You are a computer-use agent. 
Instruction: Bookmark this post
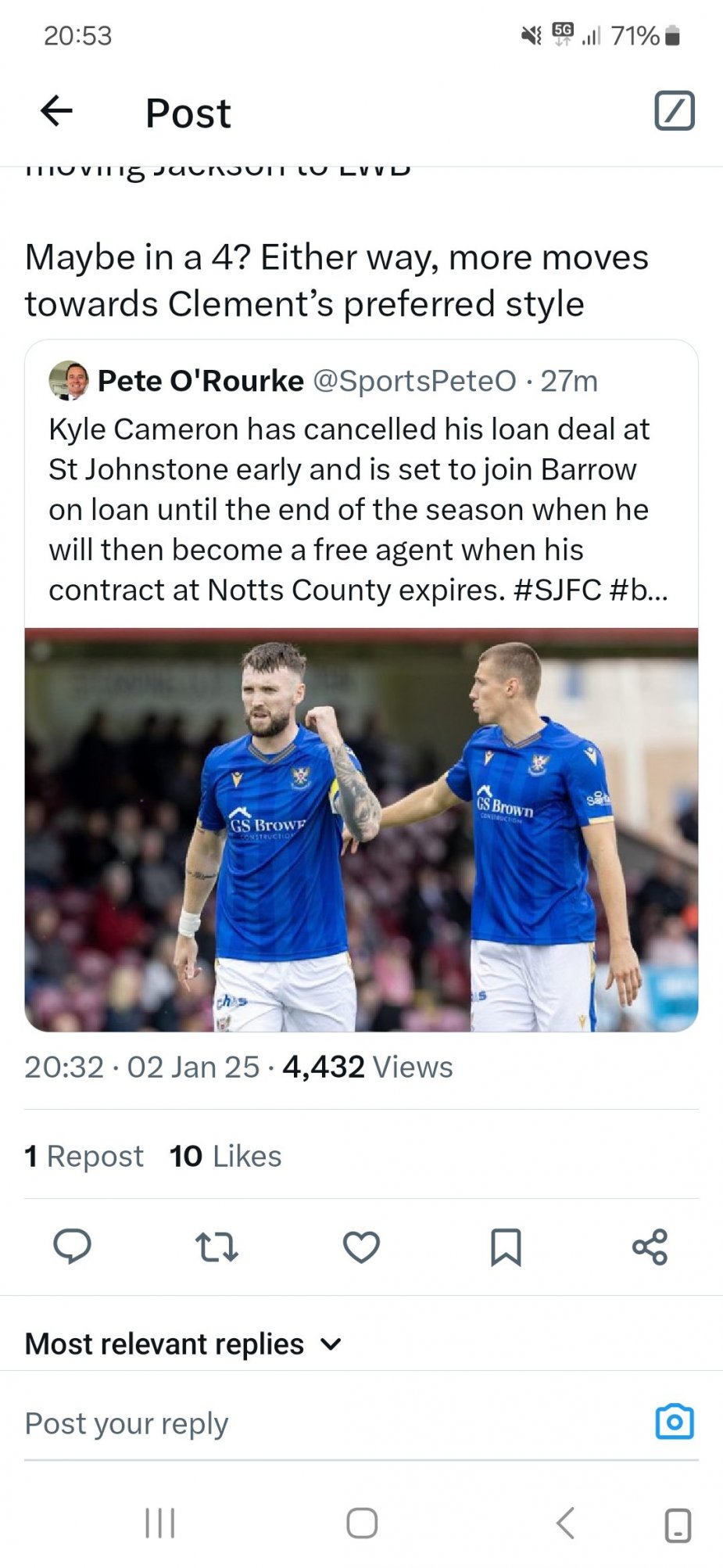(x=506, y=1247)
